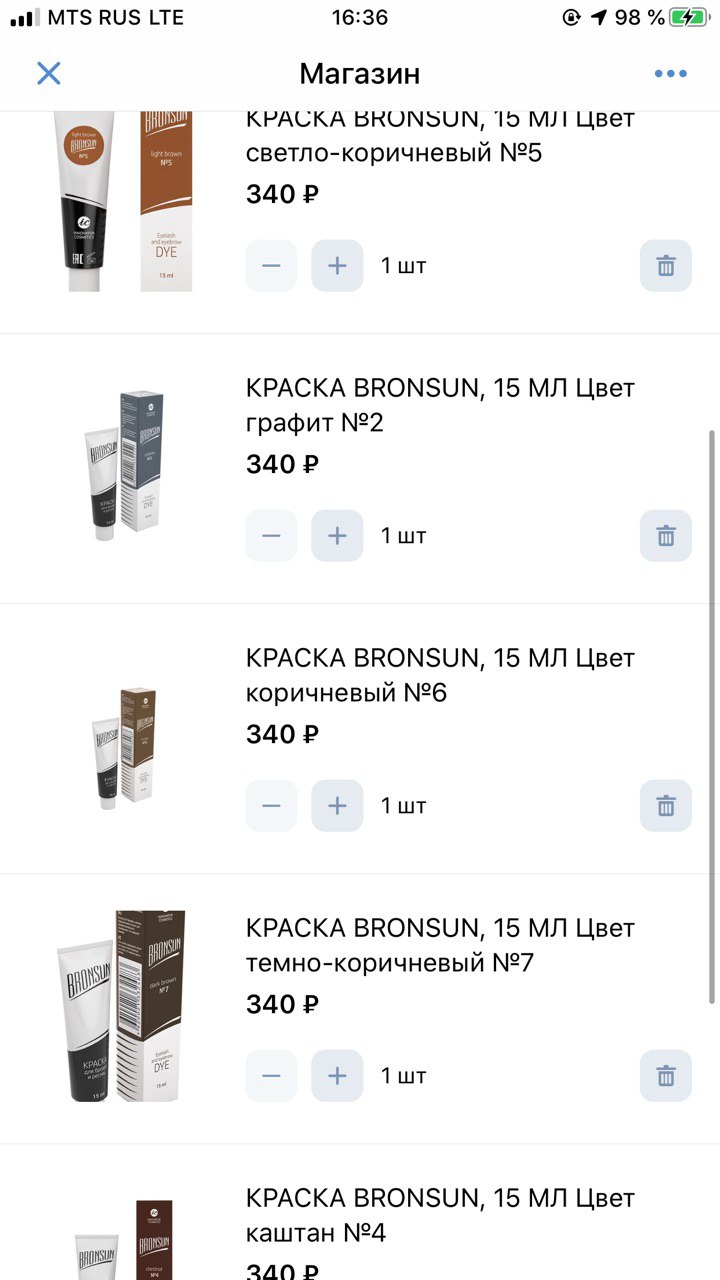Open the графит №2 product image
The image size is (720, 1280).
coord(124,466)
